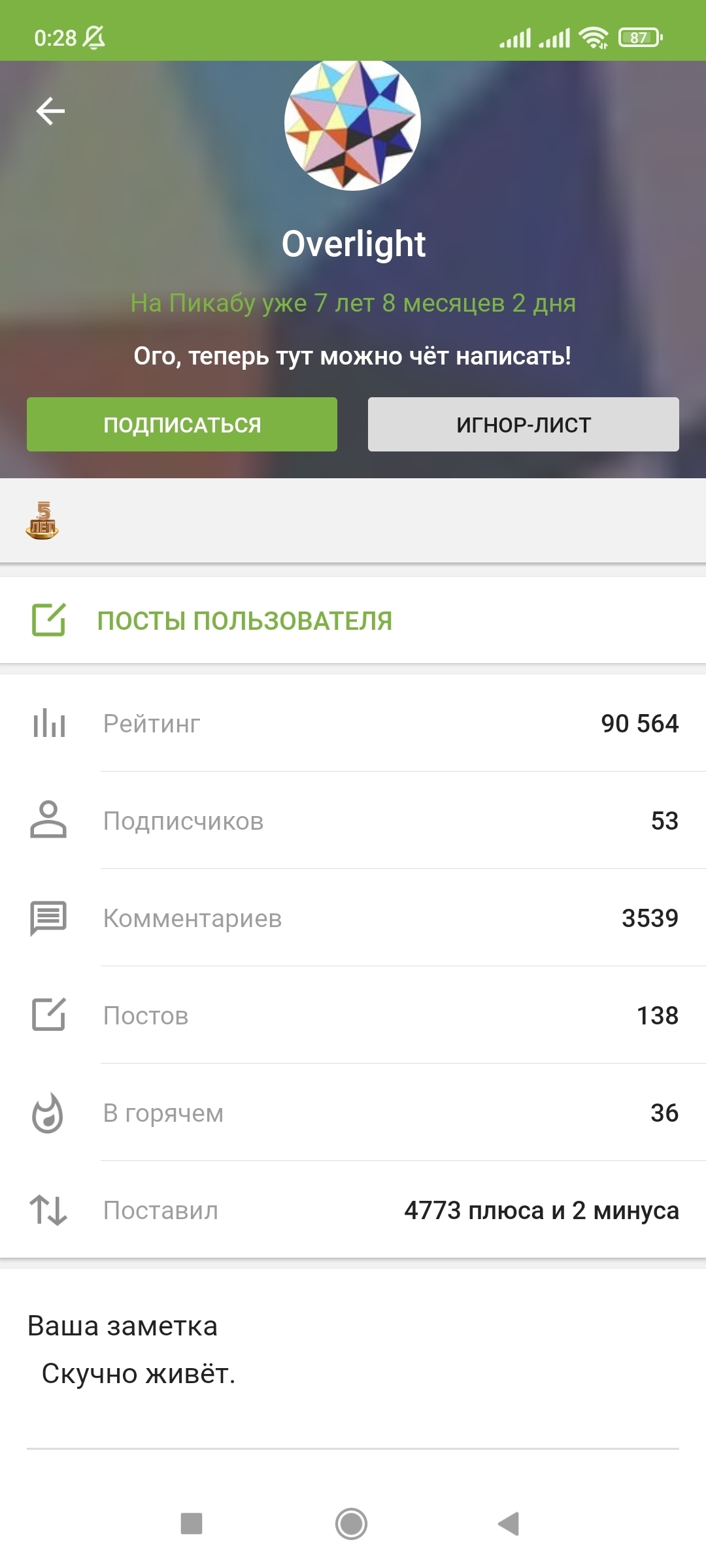Add user via ИГНОР-ЛИСТ button
This screenshot has width=706, height=1568.
[x=524, y=425]
